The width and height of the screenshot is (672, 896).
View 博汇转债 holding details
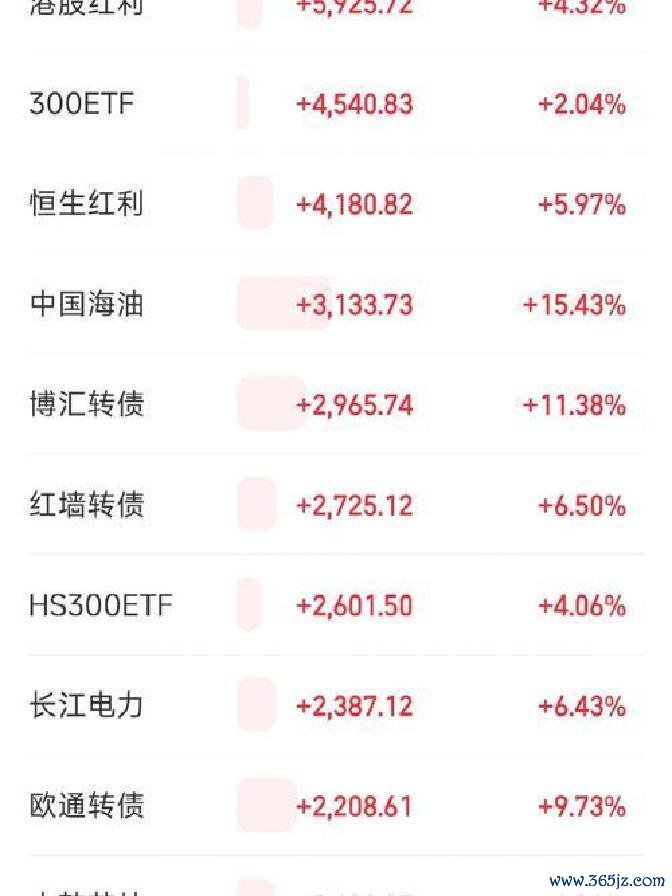(x=336, y=405)
